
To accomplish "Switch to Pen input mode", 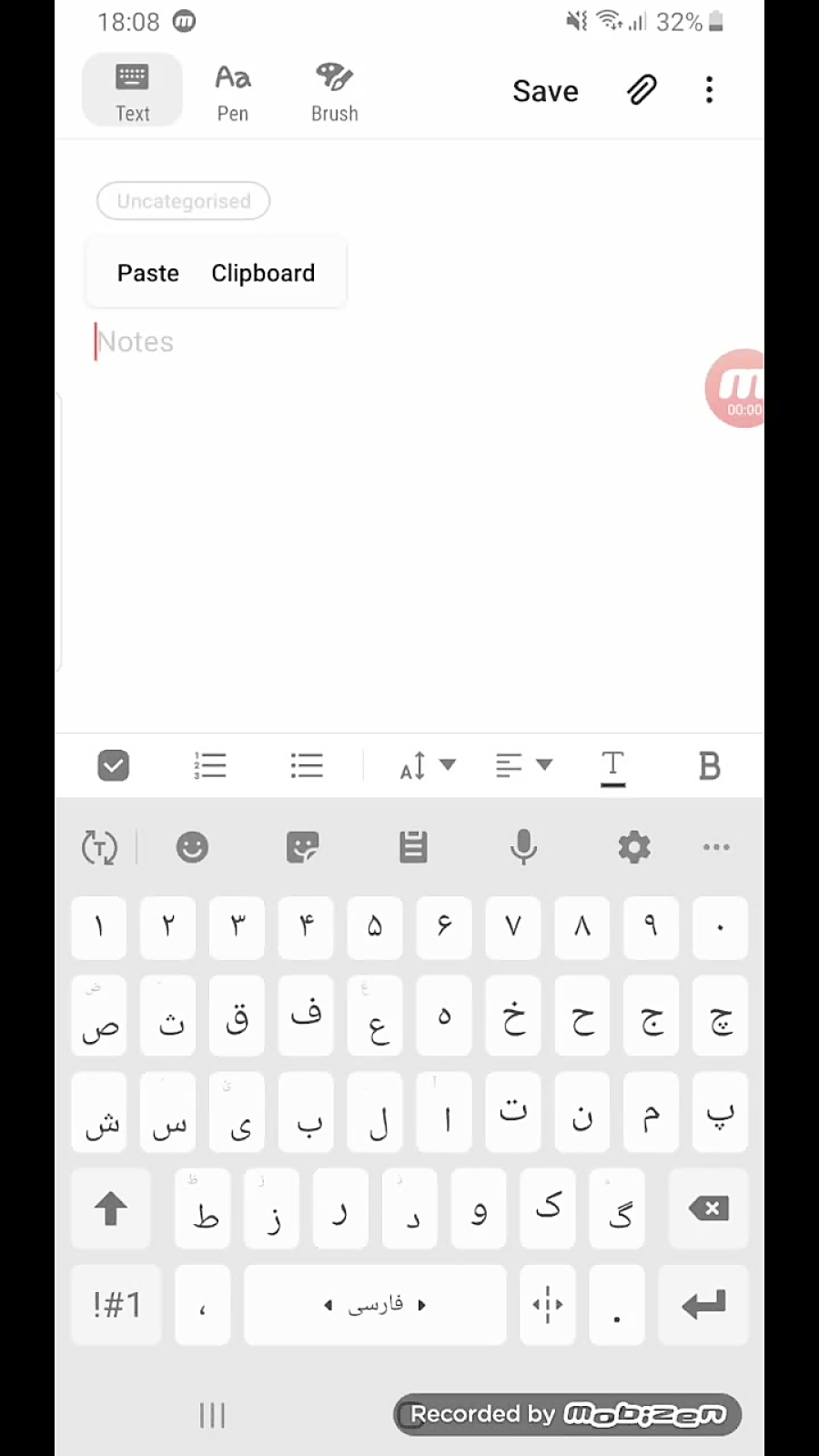I will 233,91.
